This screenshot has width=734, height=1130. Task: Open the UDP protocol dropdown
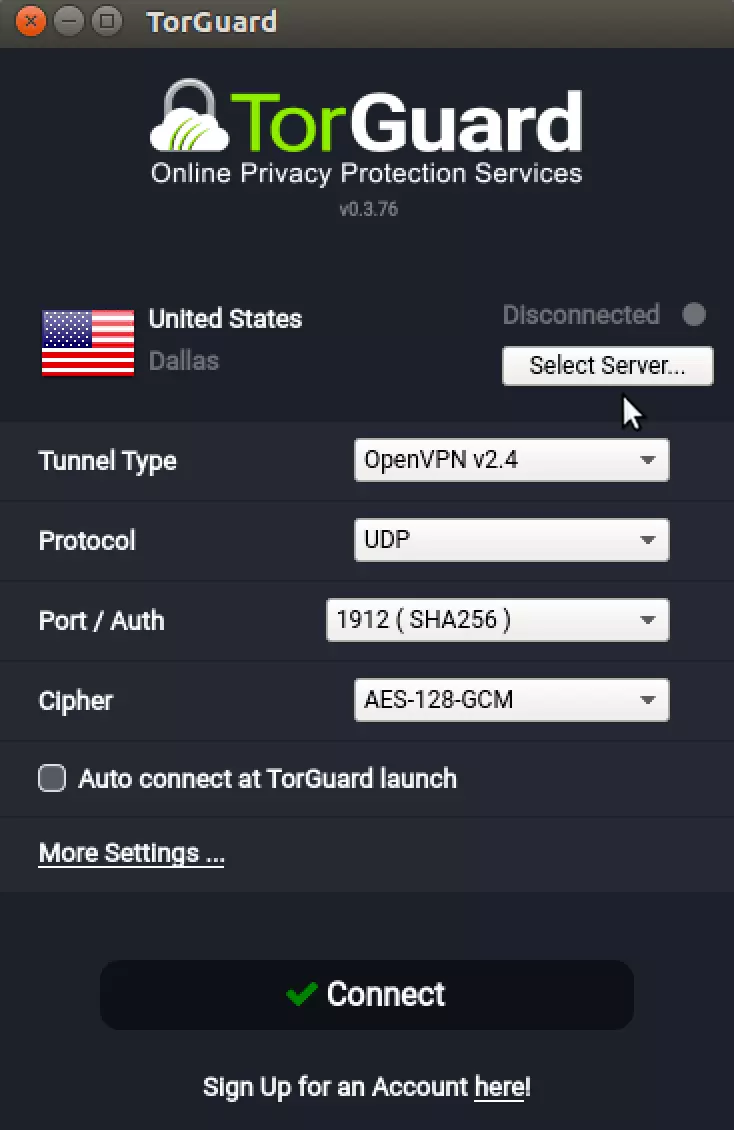coord(511,540)
